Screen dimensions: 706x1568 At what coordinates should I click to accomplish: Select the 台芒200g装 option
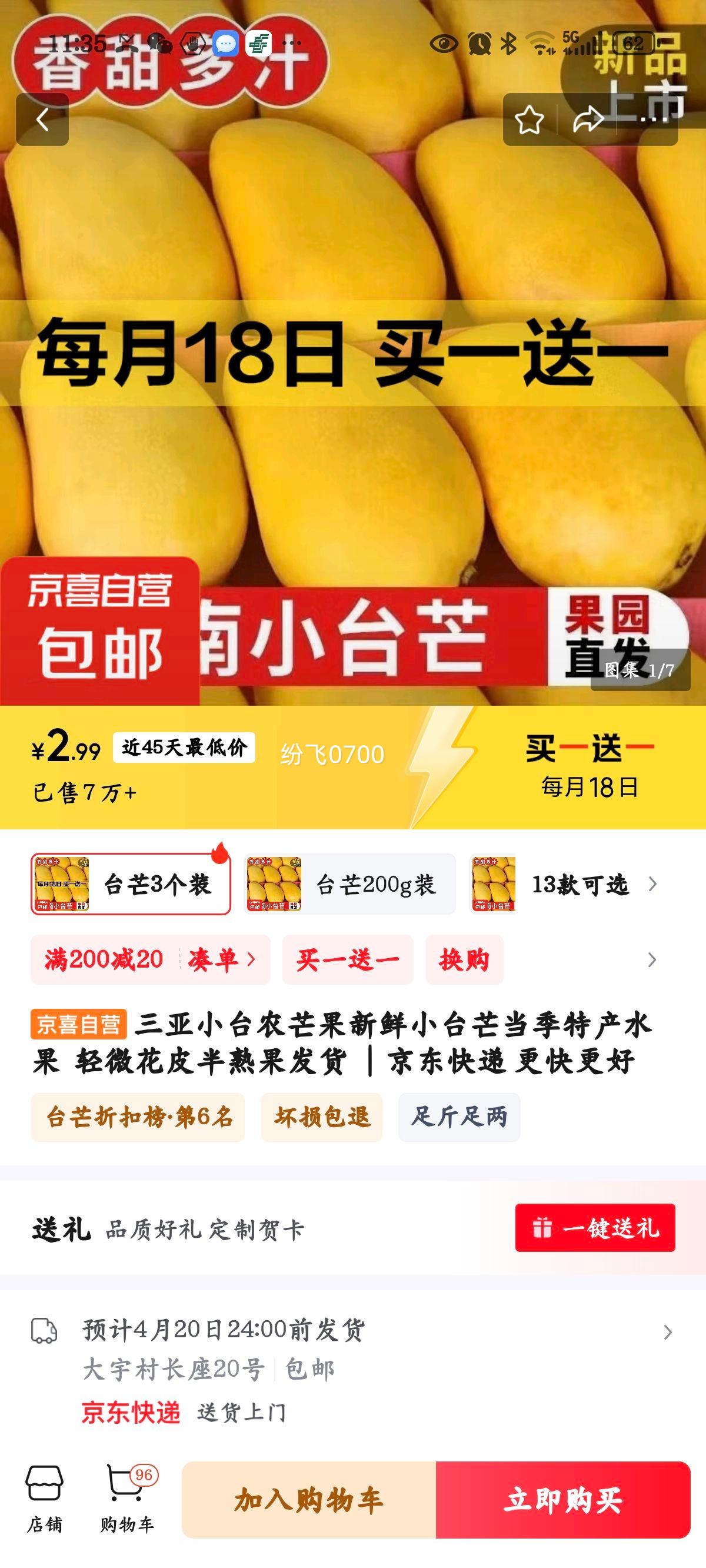click(349, 884)
